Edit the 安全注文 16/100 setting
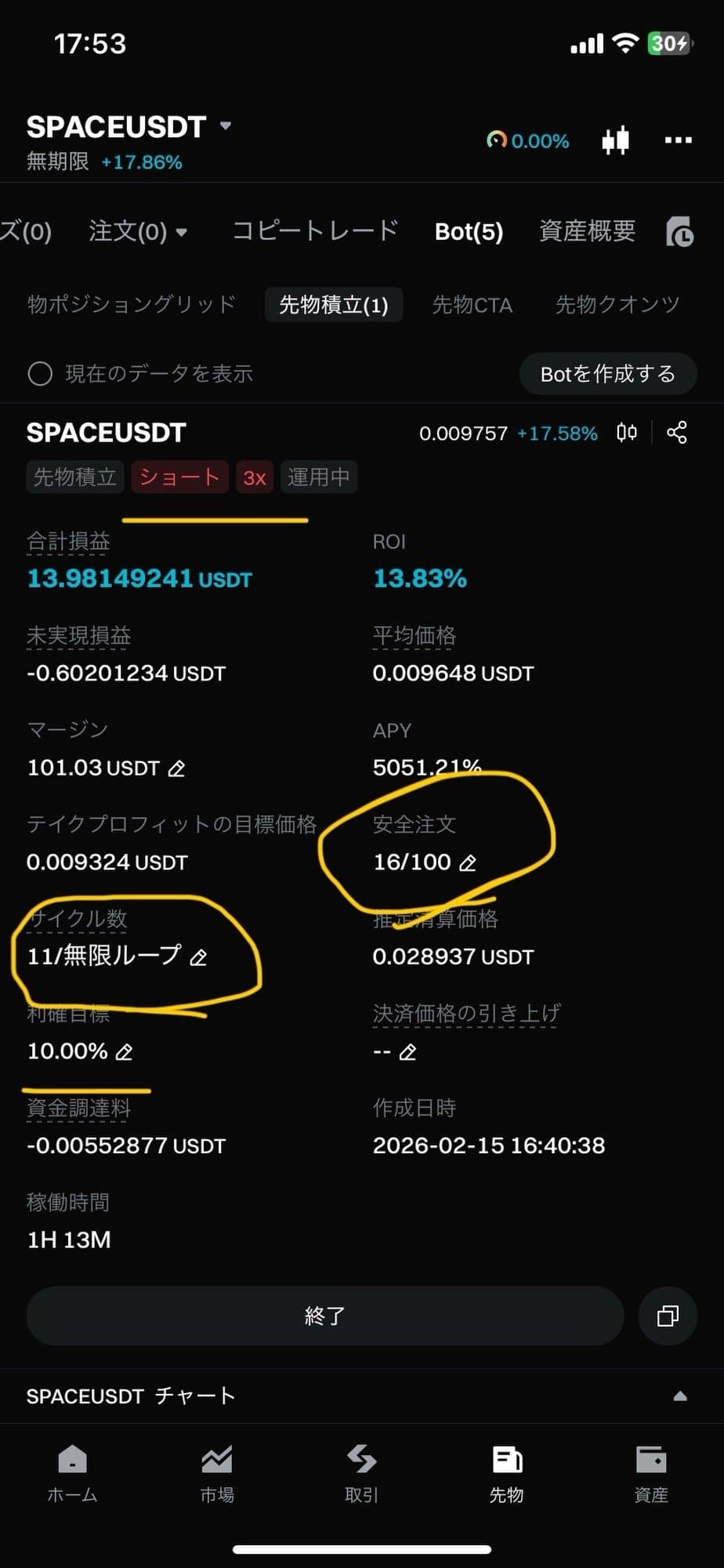The width and height of the screenshot is (724, 1568). click(468, 863)
